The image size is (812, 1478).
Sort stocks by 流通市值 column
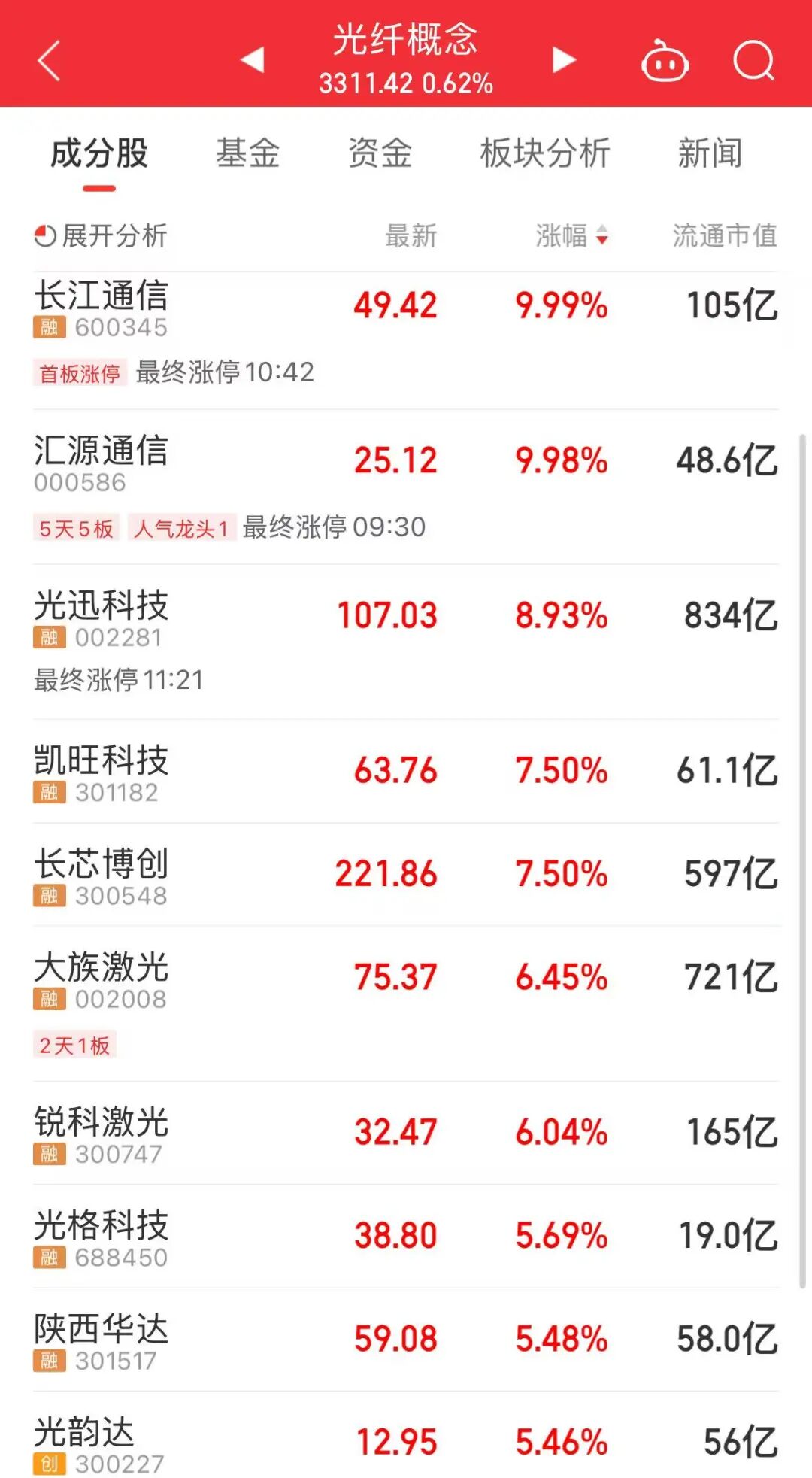(x=724, y=236)
